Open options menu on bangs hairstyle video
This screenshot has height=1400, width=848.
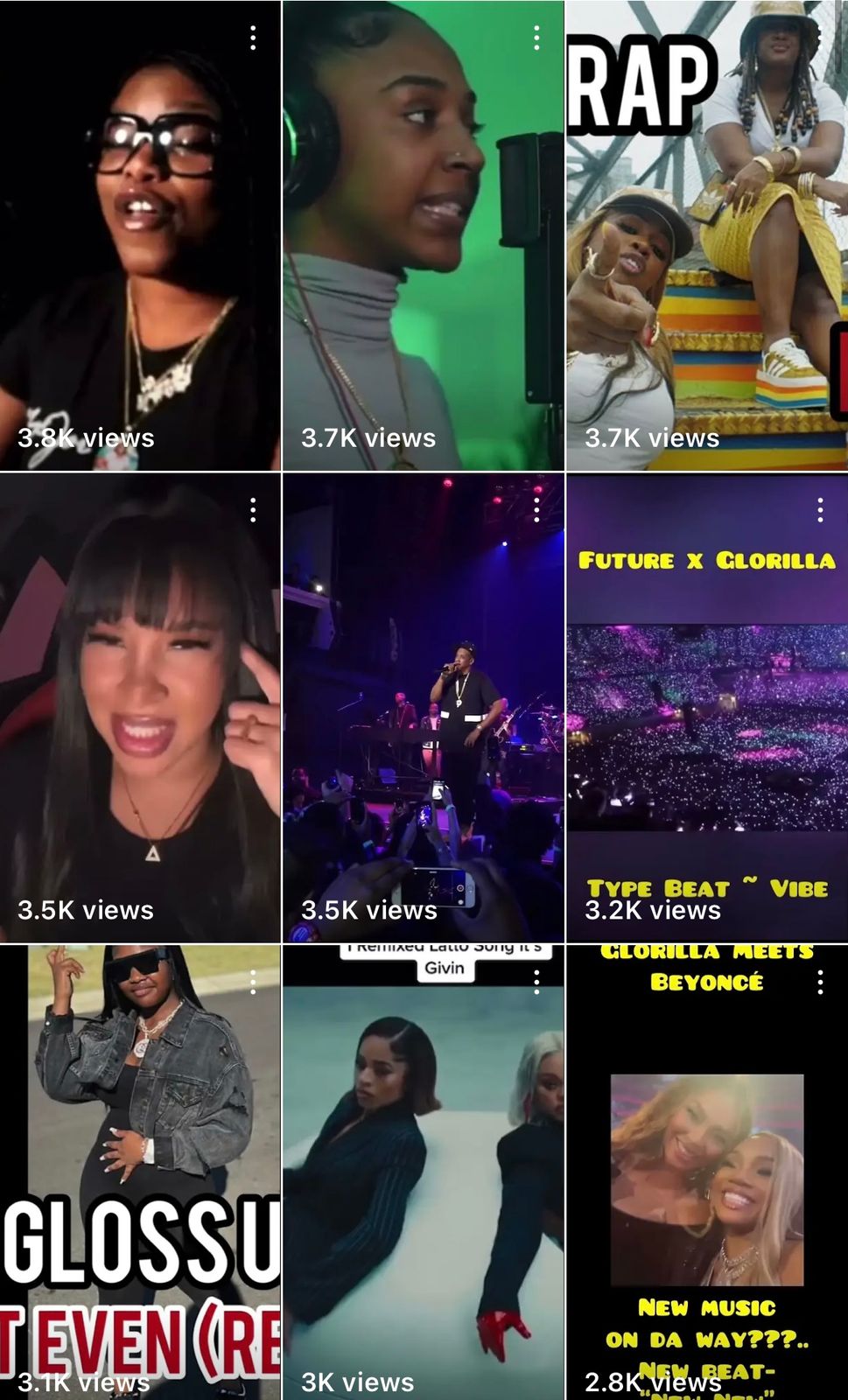[x=253, y=510]
